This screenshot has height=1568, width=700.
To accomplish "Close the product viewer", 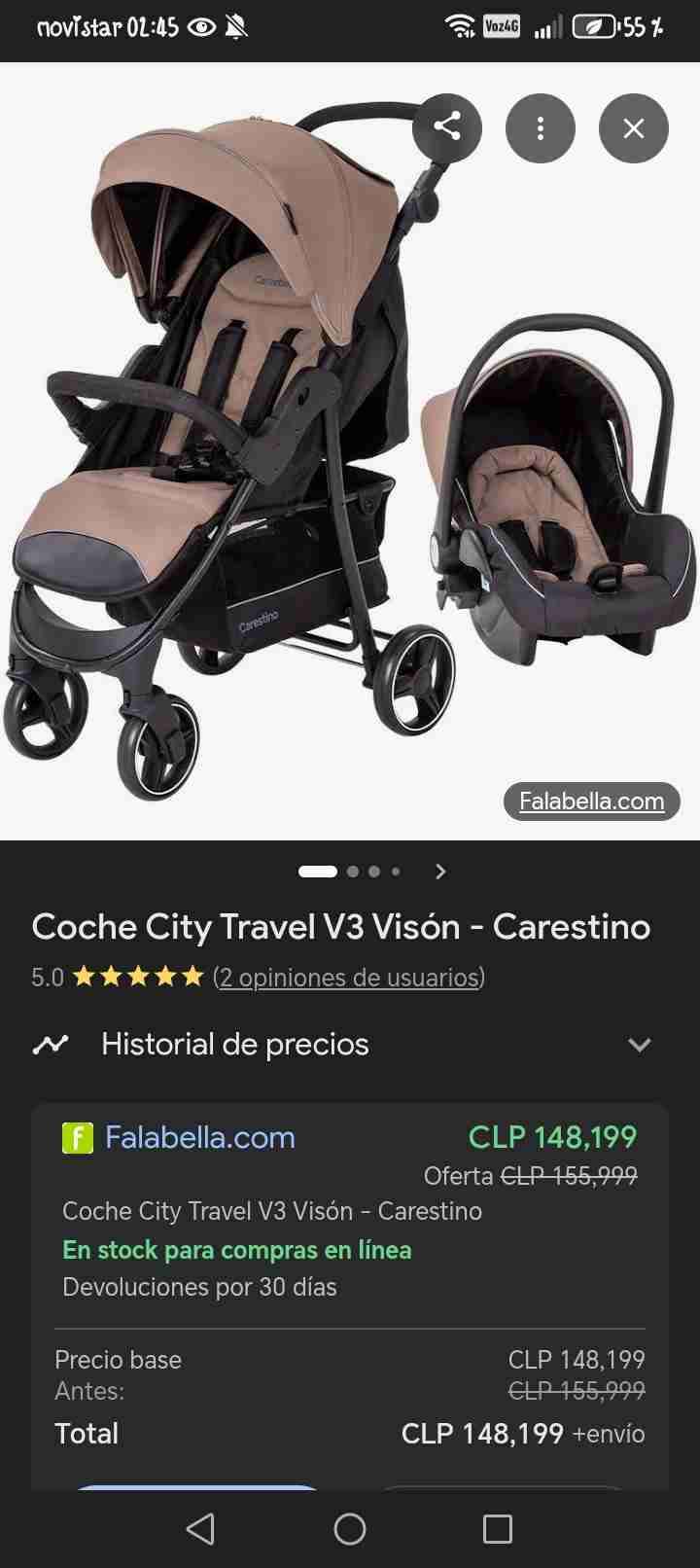I will pos(634,128).
